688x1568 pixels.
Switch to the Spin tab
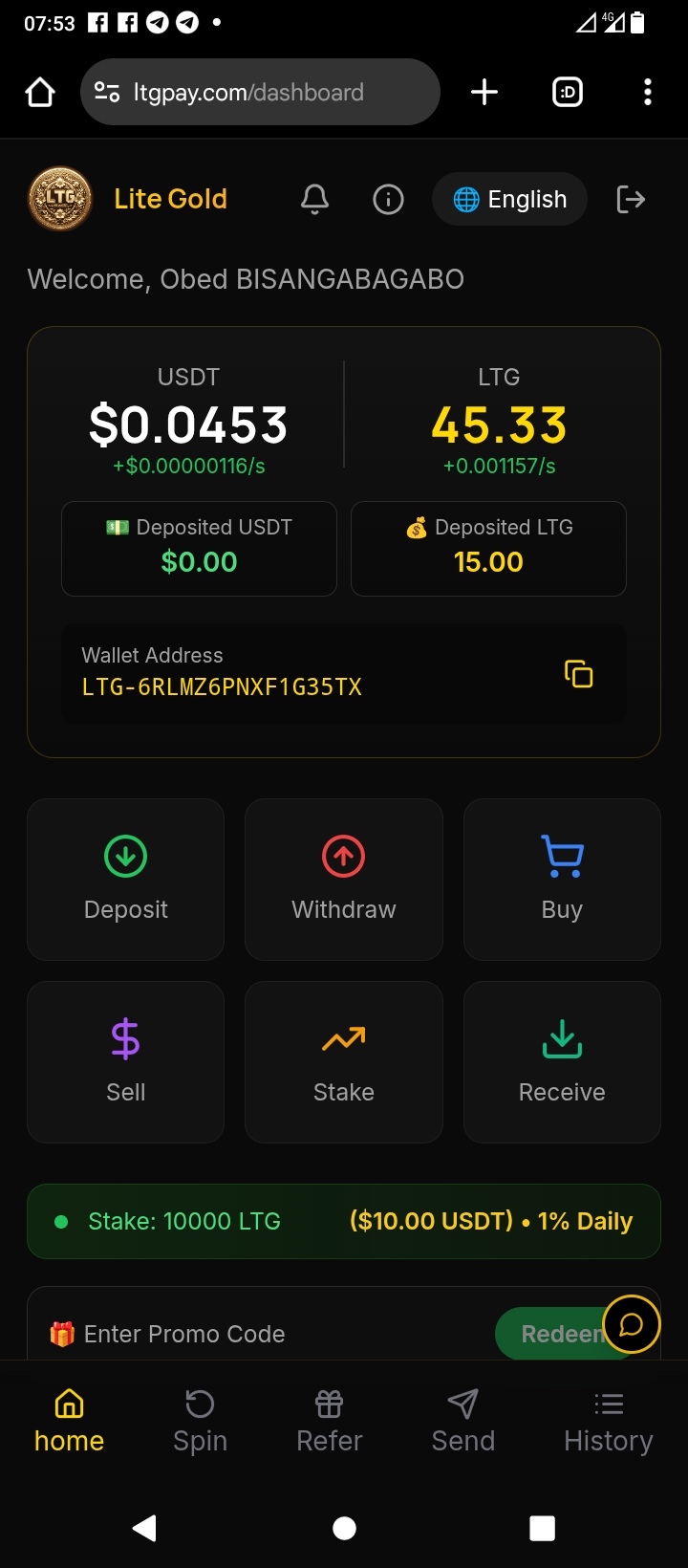click(x=200, y=1421)
